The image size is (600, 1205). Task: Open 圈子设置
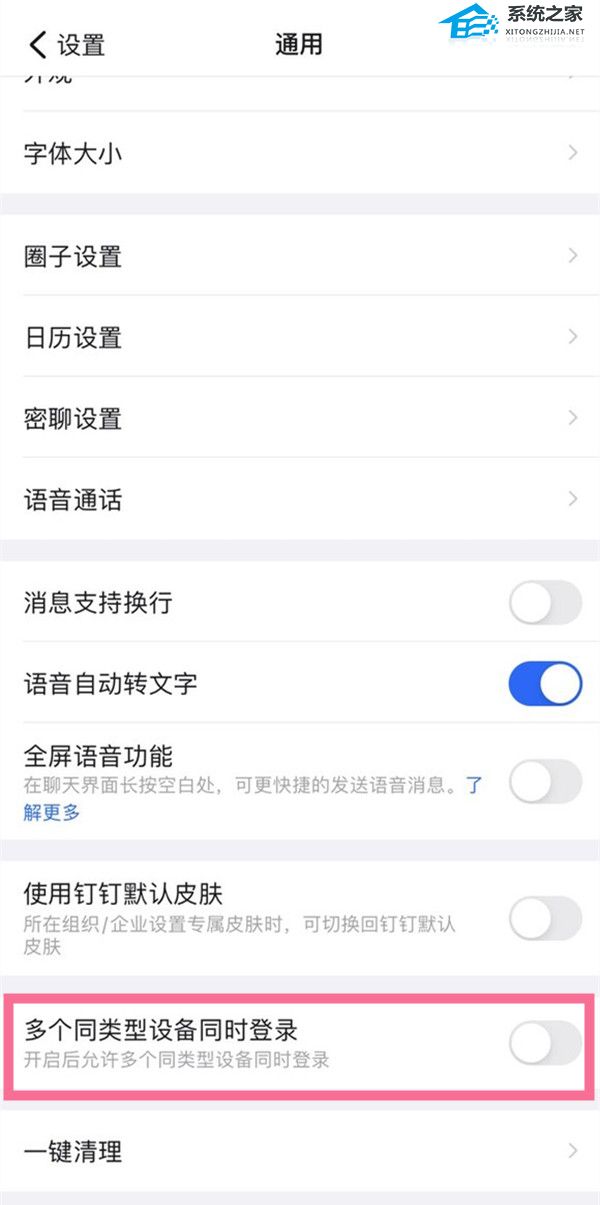[300, 256]
